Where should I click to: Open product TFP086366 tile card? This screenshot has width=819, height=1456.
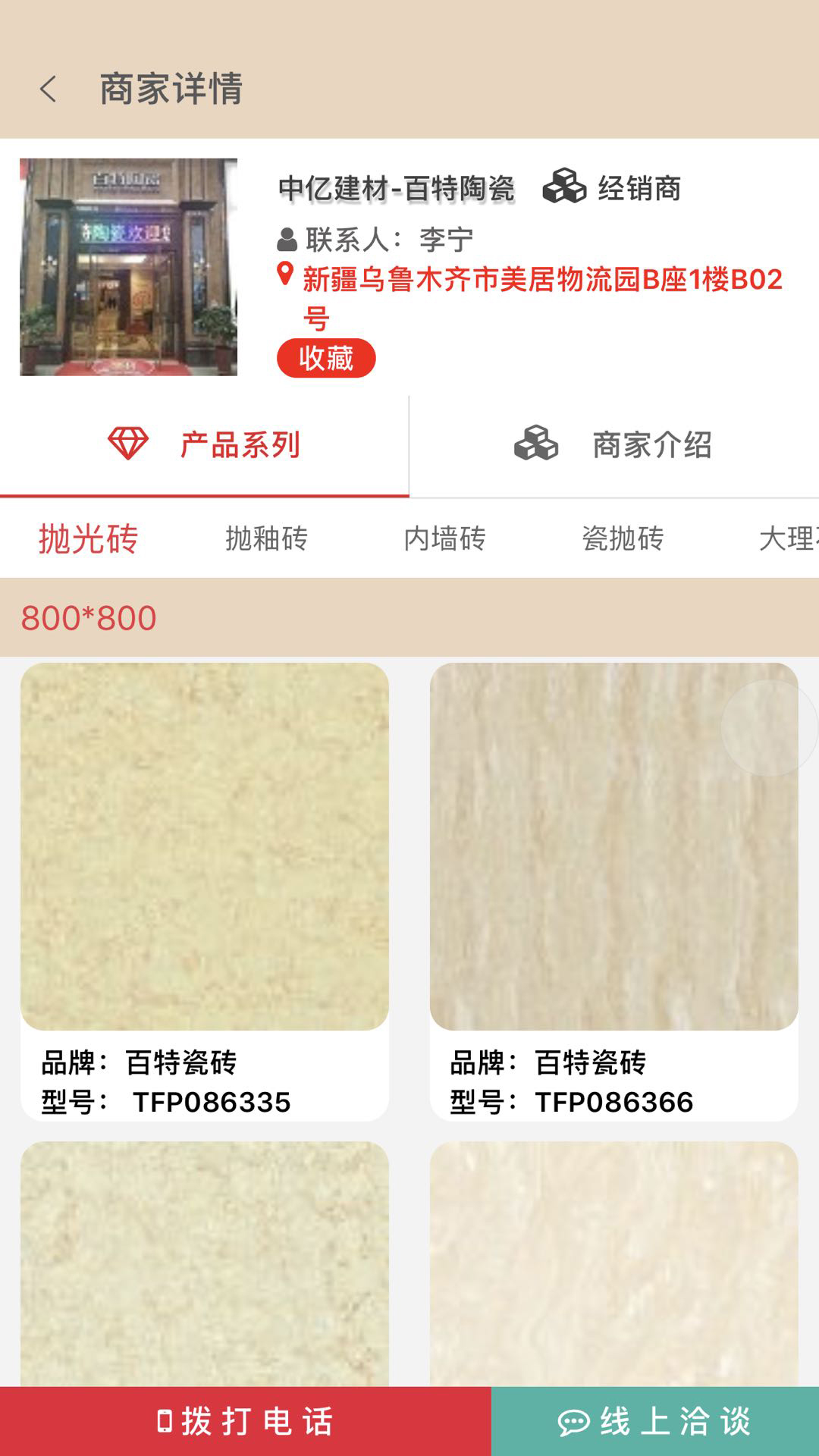coord(614,891)
